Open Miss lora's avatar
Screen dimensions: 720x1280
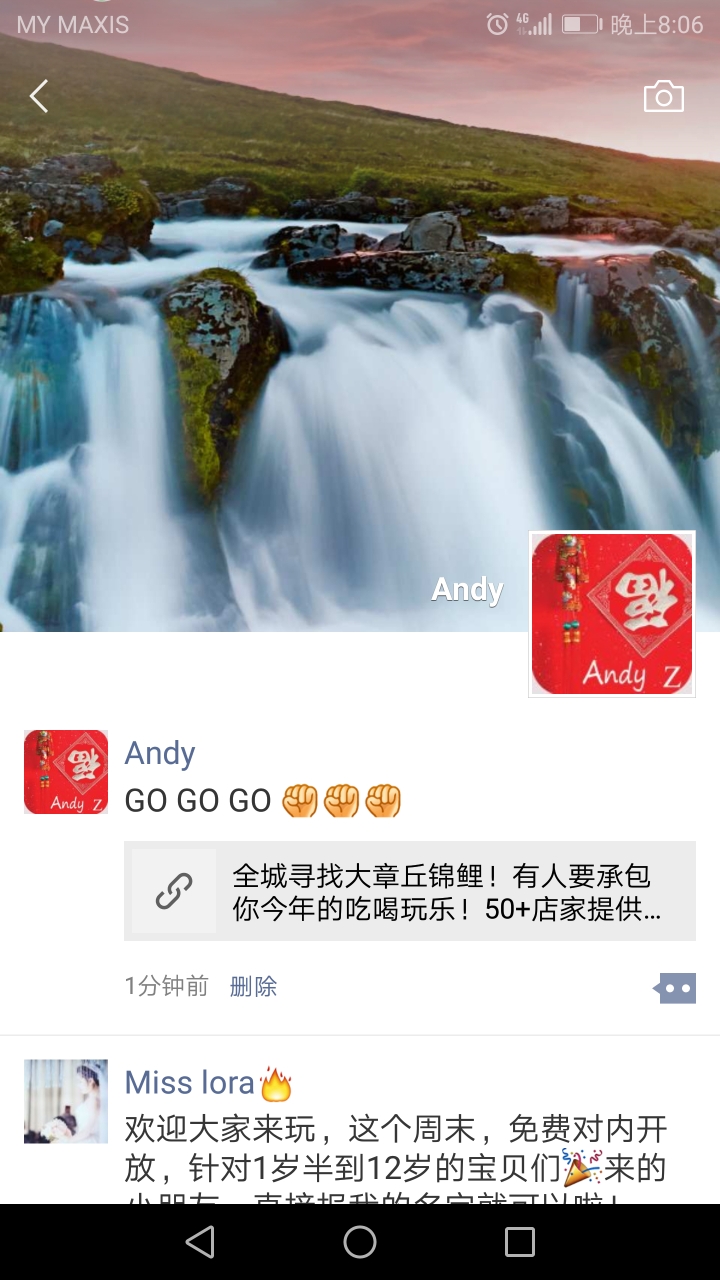pyautogui.click(x=66, y=1101)
